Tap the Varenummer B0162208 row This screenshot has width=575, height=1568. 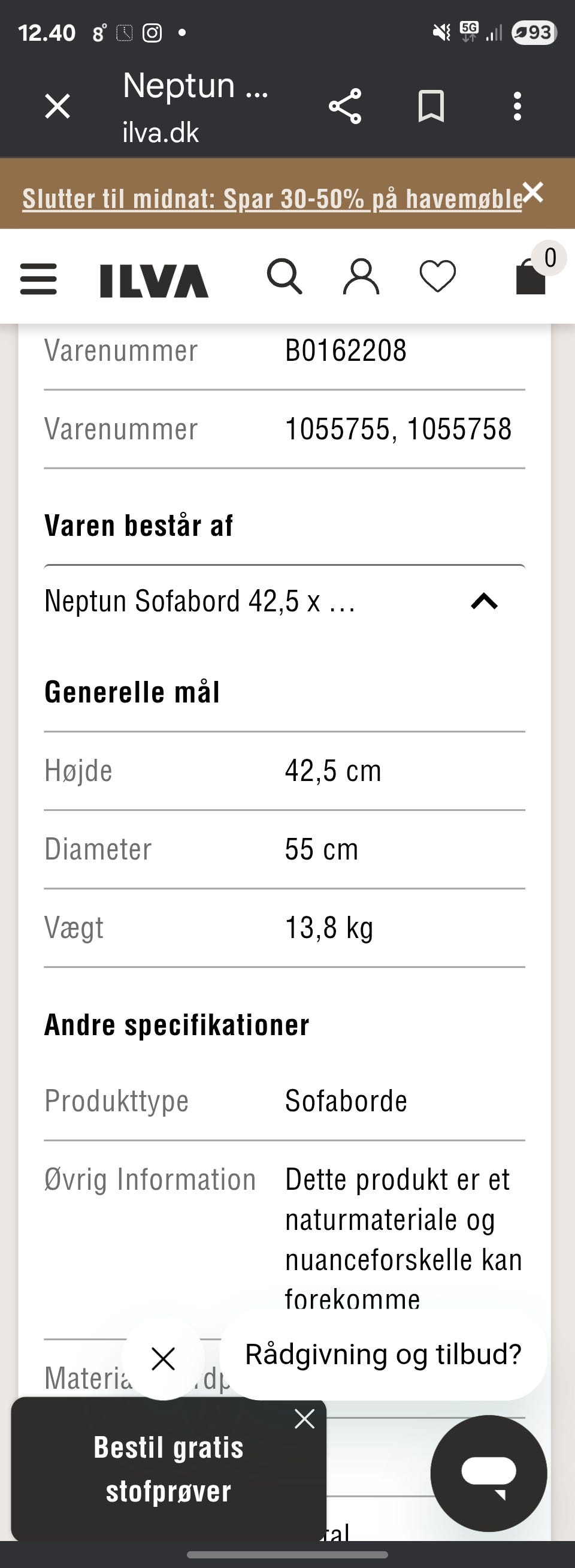tap(285, 349)
